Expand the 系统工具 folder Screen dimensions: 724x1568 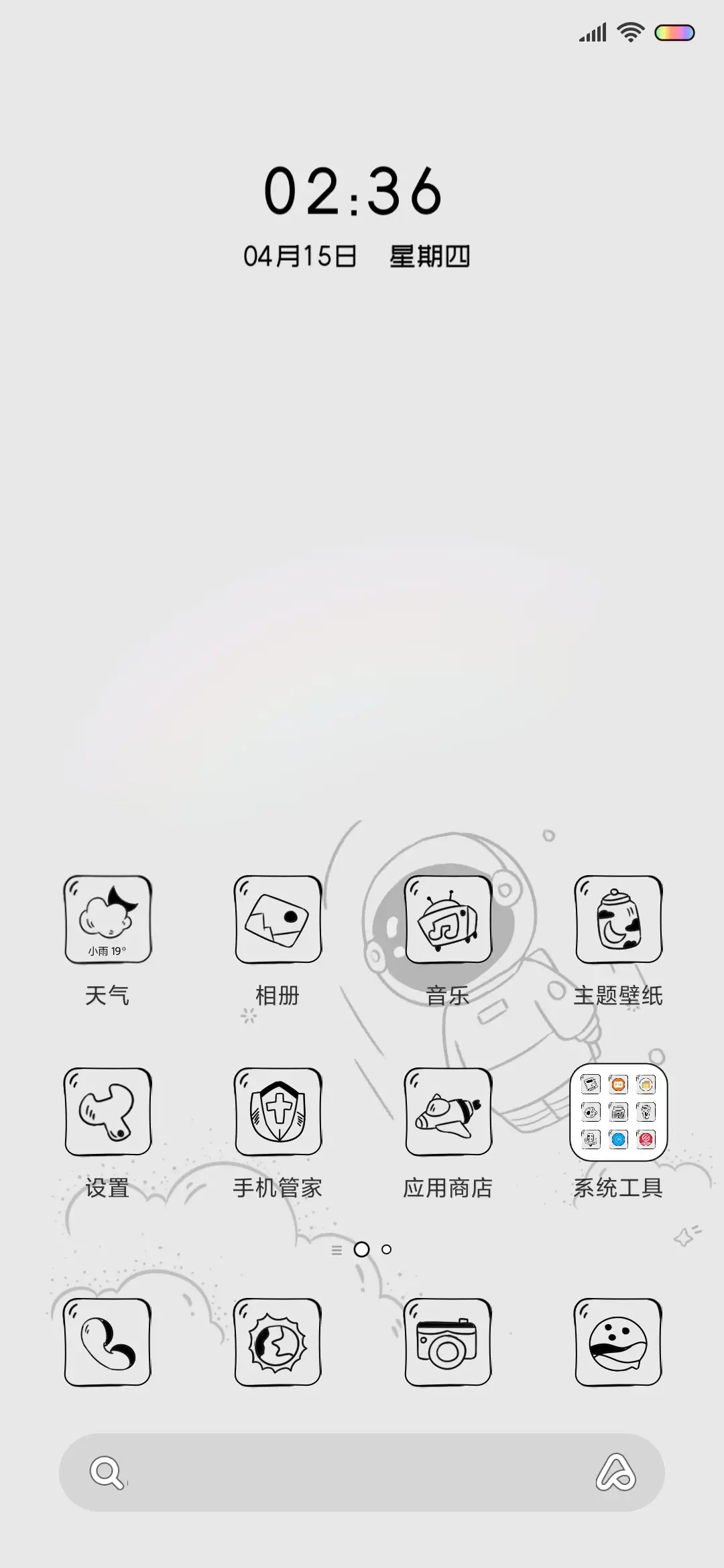pyautogui.click(x=618, y=1112)
